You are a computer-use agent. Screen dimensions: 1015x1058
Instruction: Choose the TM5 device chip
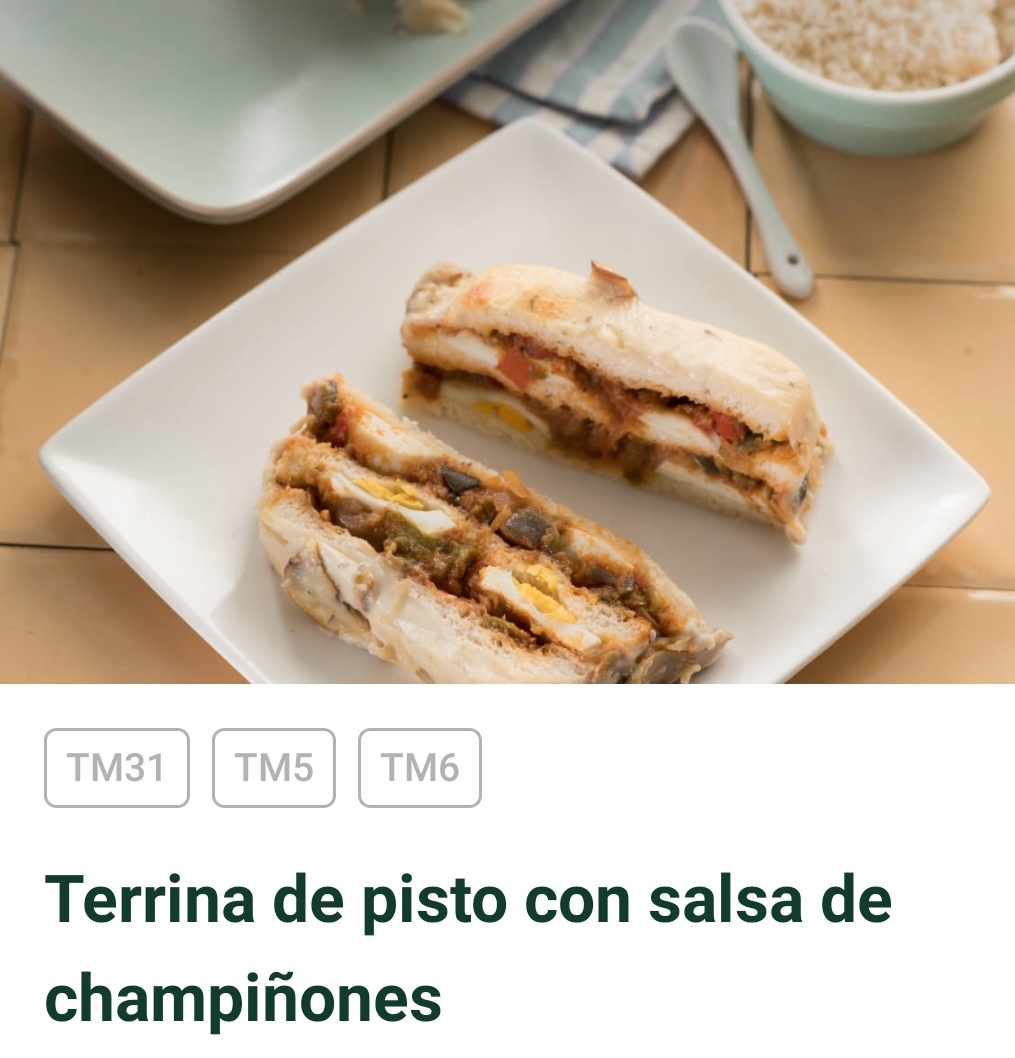point(274,768)
